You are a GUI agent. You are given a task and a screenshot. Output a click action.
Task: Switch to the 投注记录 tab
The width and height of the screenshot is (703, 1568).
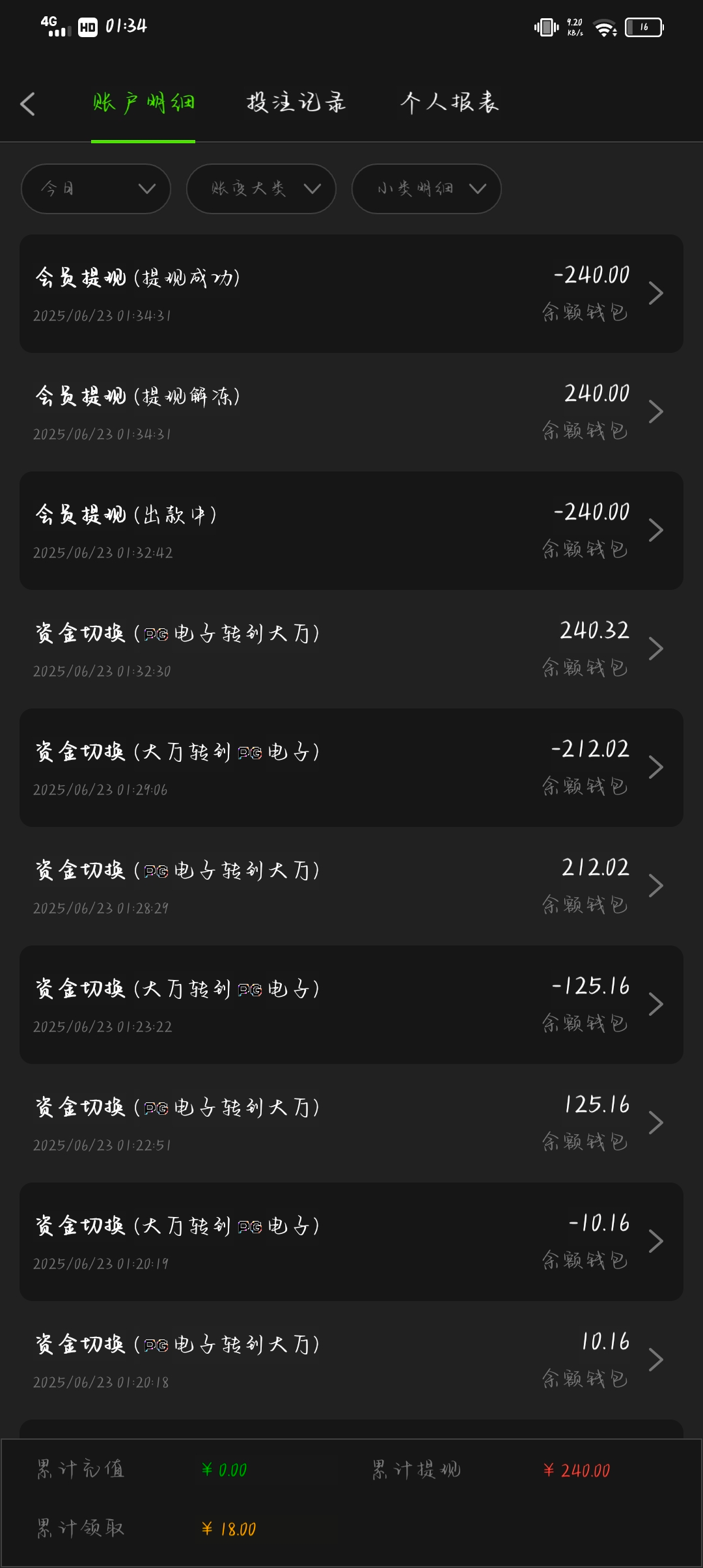point(296,102)
